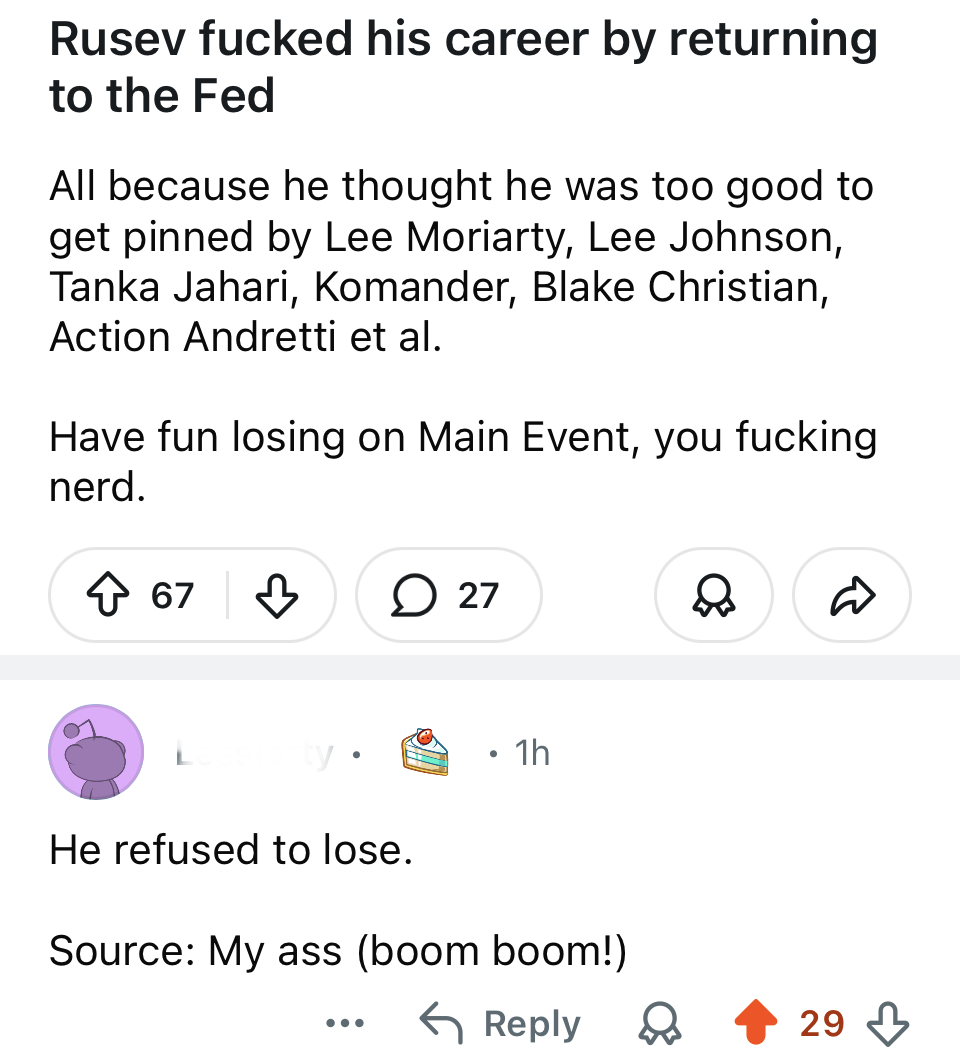The height and width of the screenshot is (1059, 960).
Task: Downvote the "He refused to lose" comment
Action: point(887,1023)
